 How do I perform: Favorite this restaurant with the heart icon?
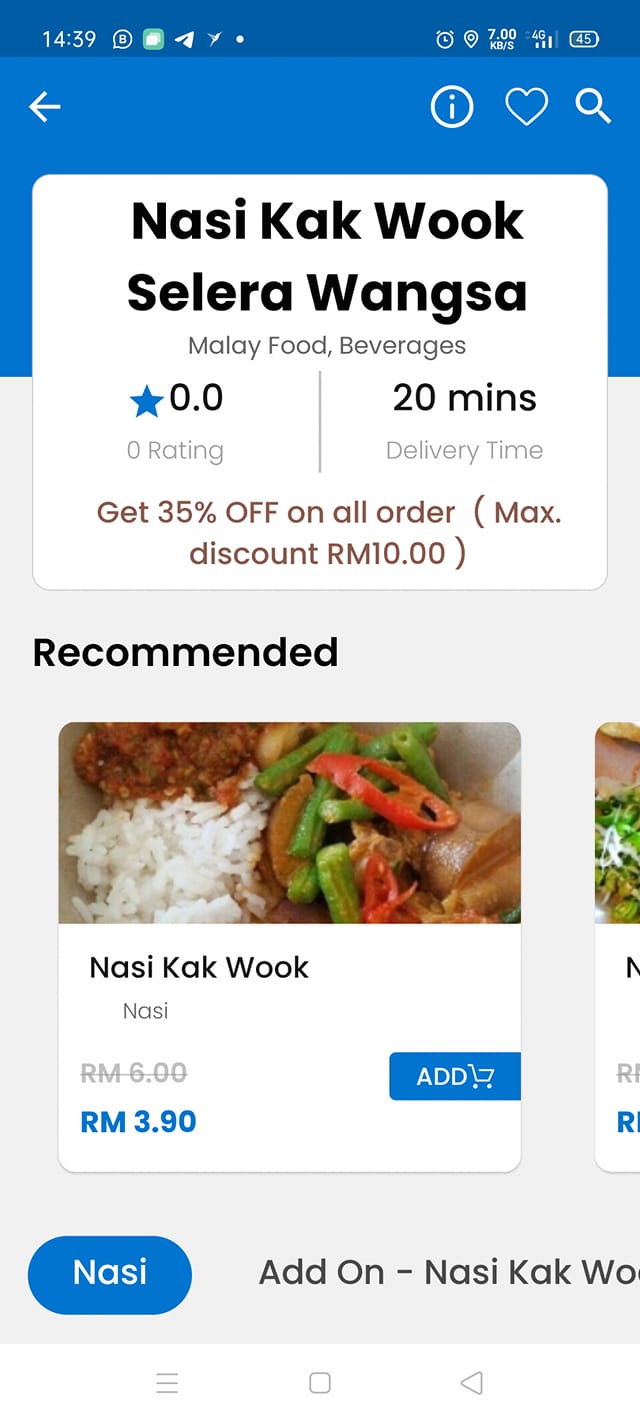526,107
